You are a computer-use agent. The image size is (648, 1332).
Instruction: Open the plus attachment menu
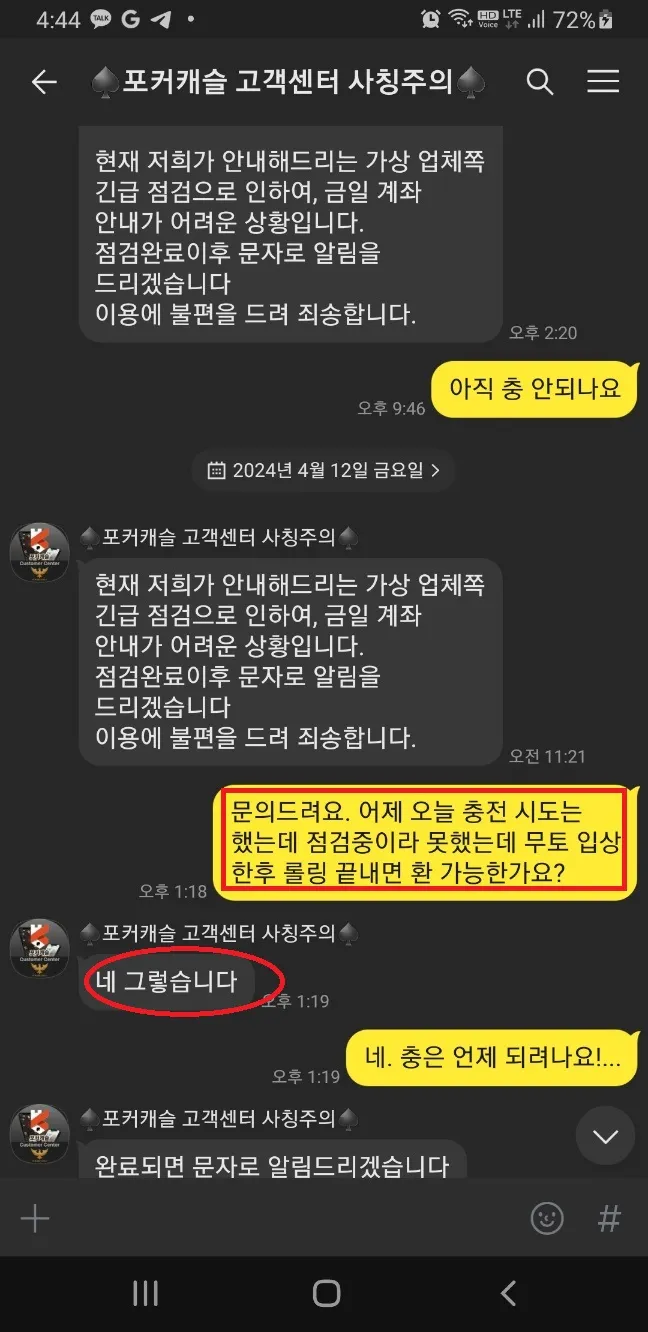tap(36, 1218)
